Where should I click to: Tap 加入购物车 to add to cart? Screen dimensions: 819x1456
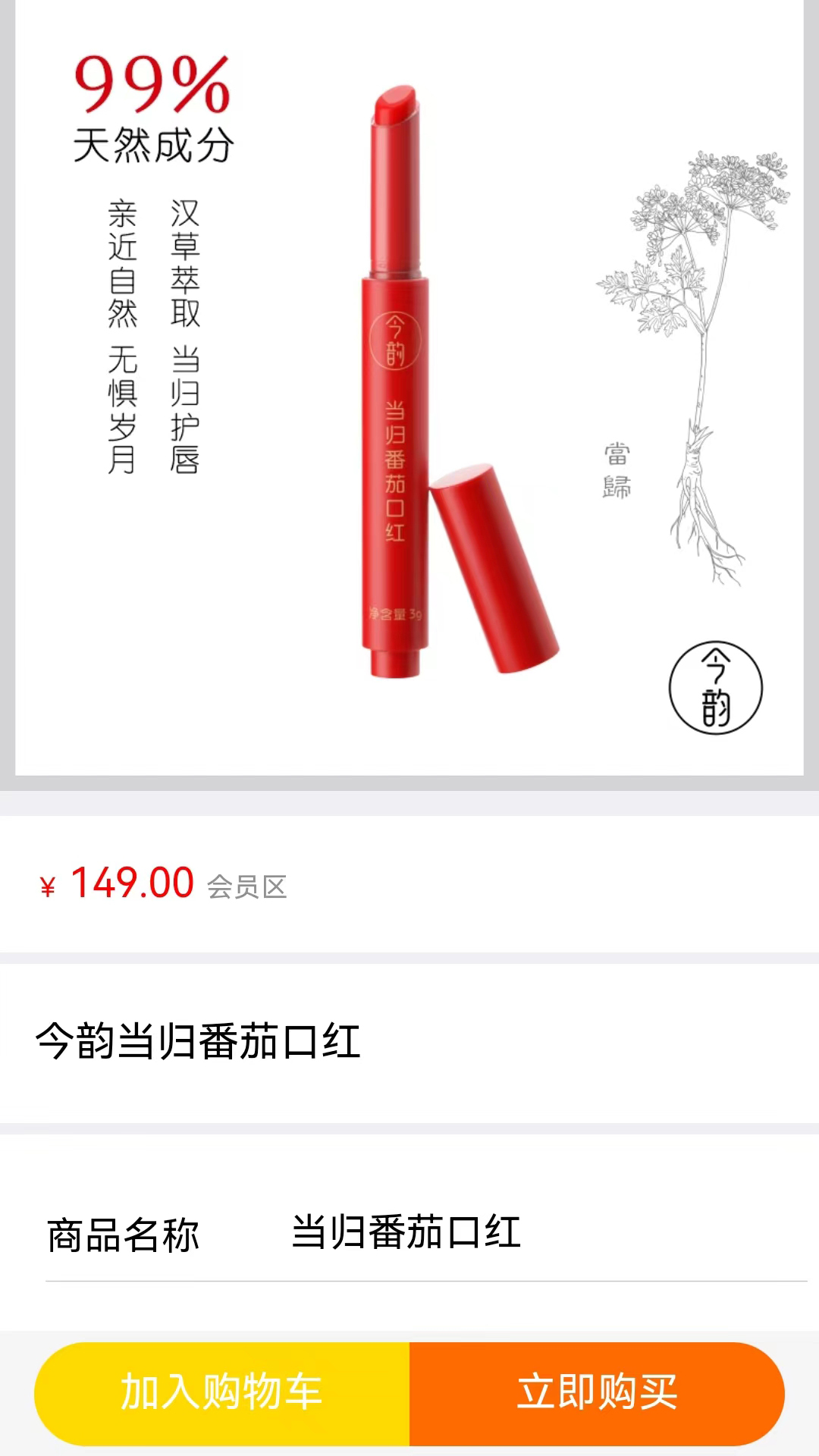click(x=221, y=1393)
